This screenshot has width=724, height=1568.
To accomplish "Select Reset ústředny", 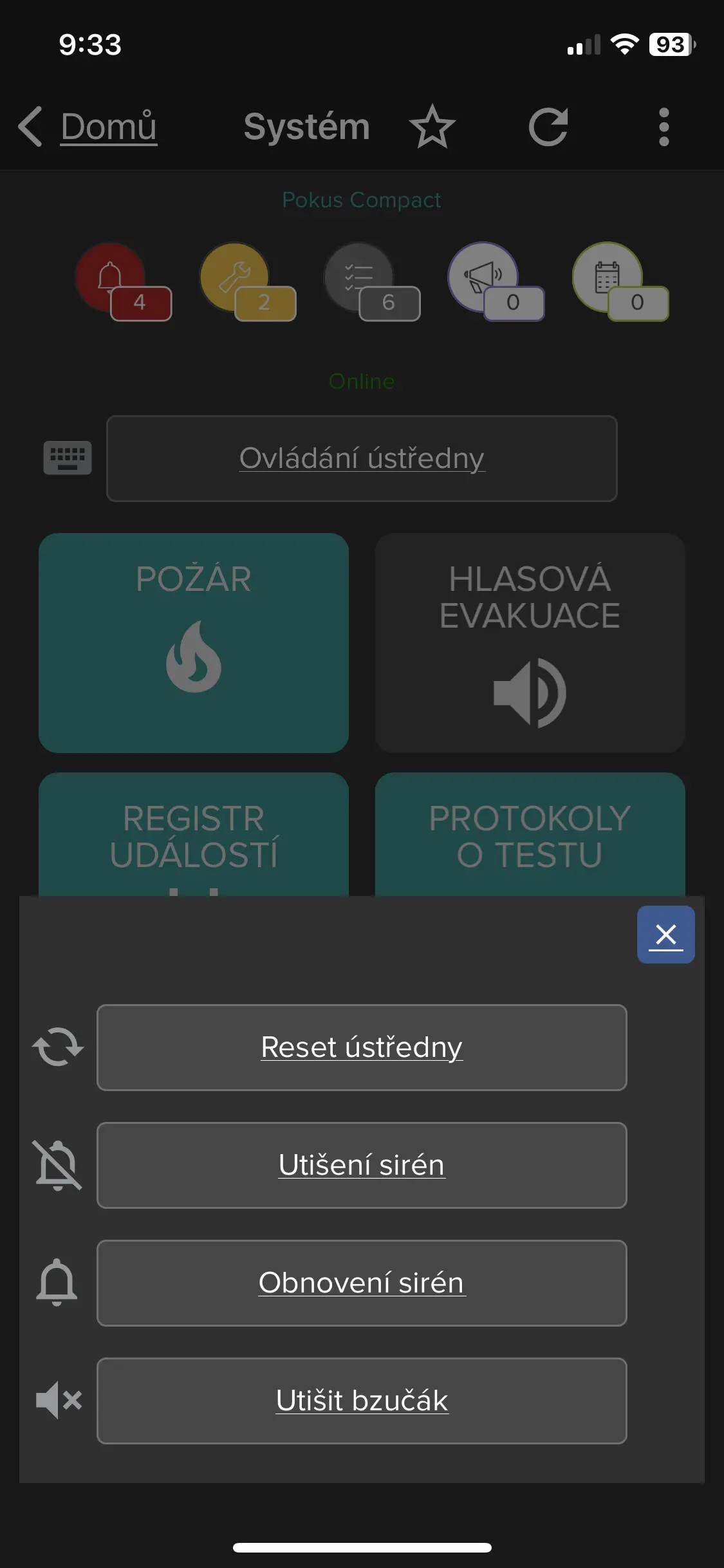I will [x=362, y=1047].
